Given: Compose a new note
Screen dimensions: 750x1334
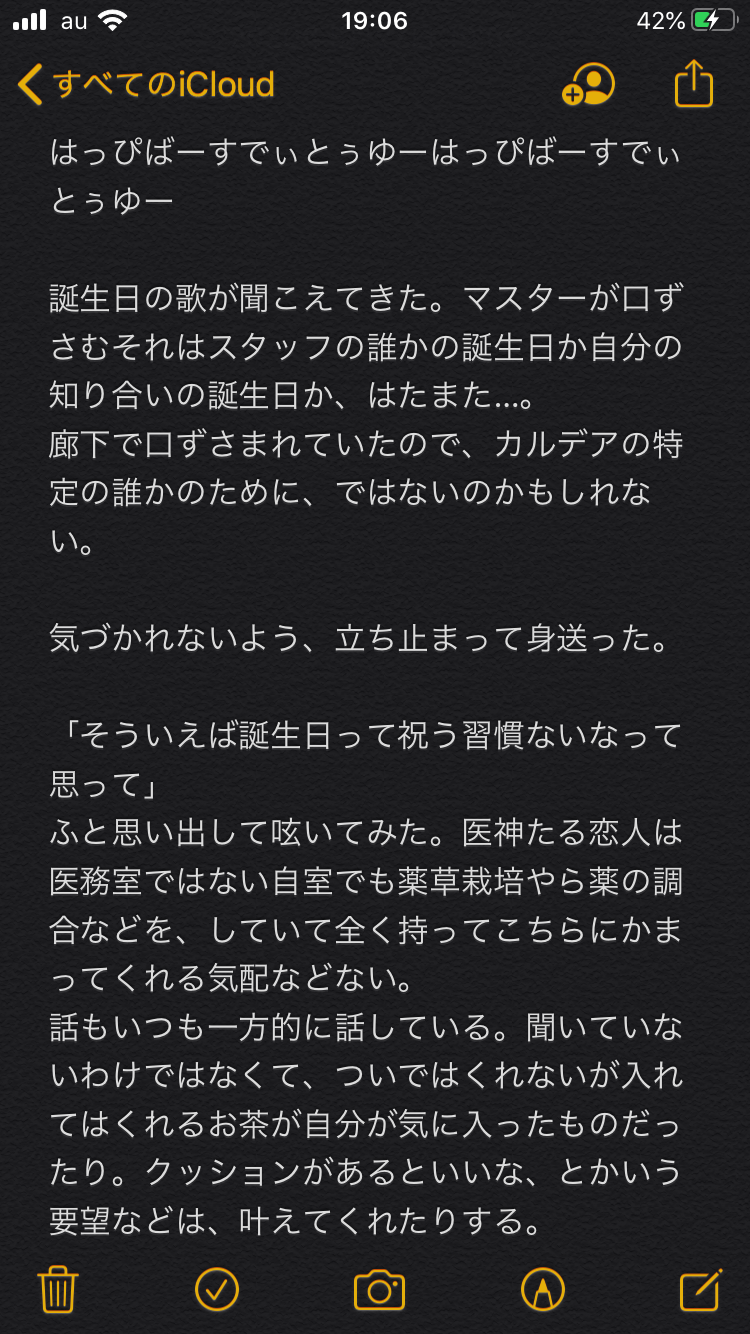Looking at the screenshot, I should click(x=700, y=1289).
